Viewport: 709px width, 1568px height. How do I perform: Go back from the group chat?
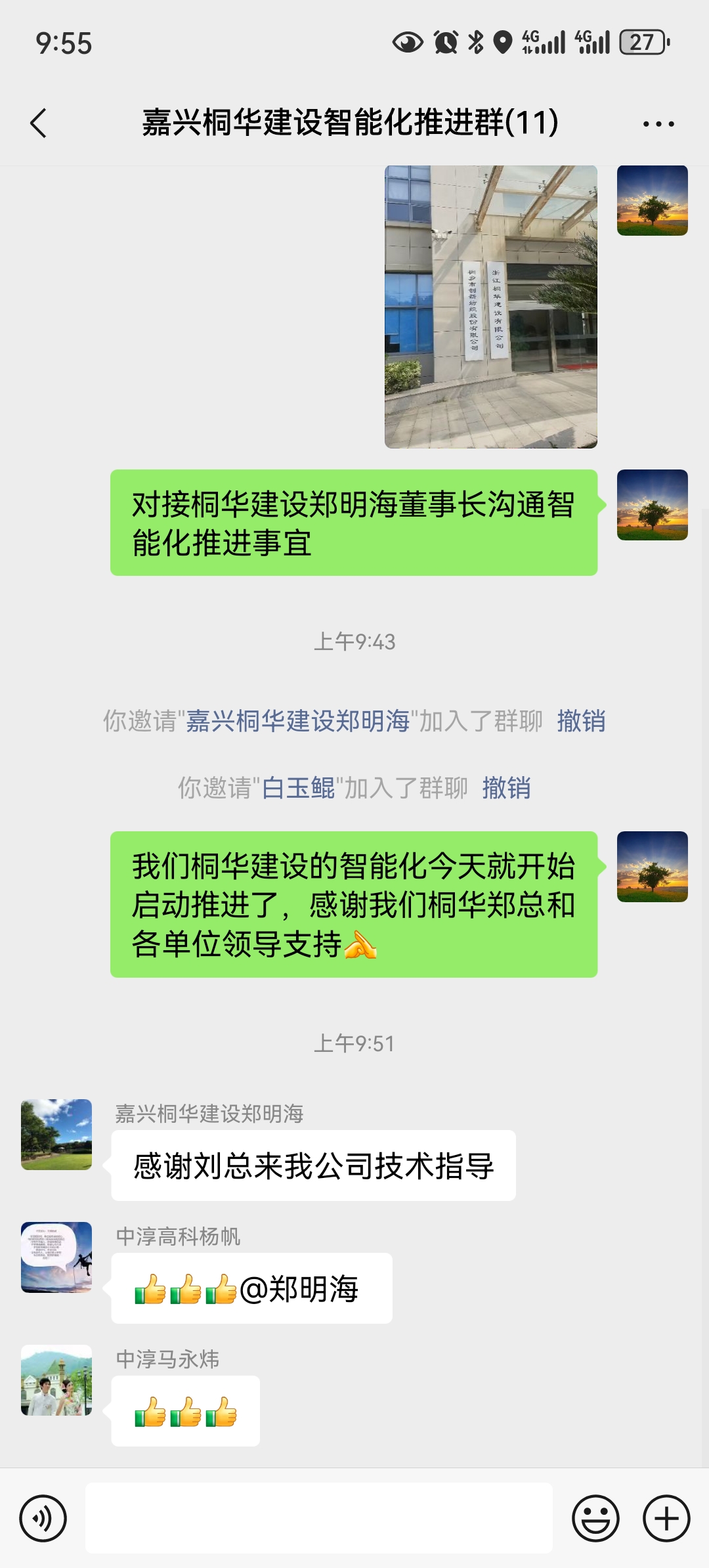pos(39,123)
